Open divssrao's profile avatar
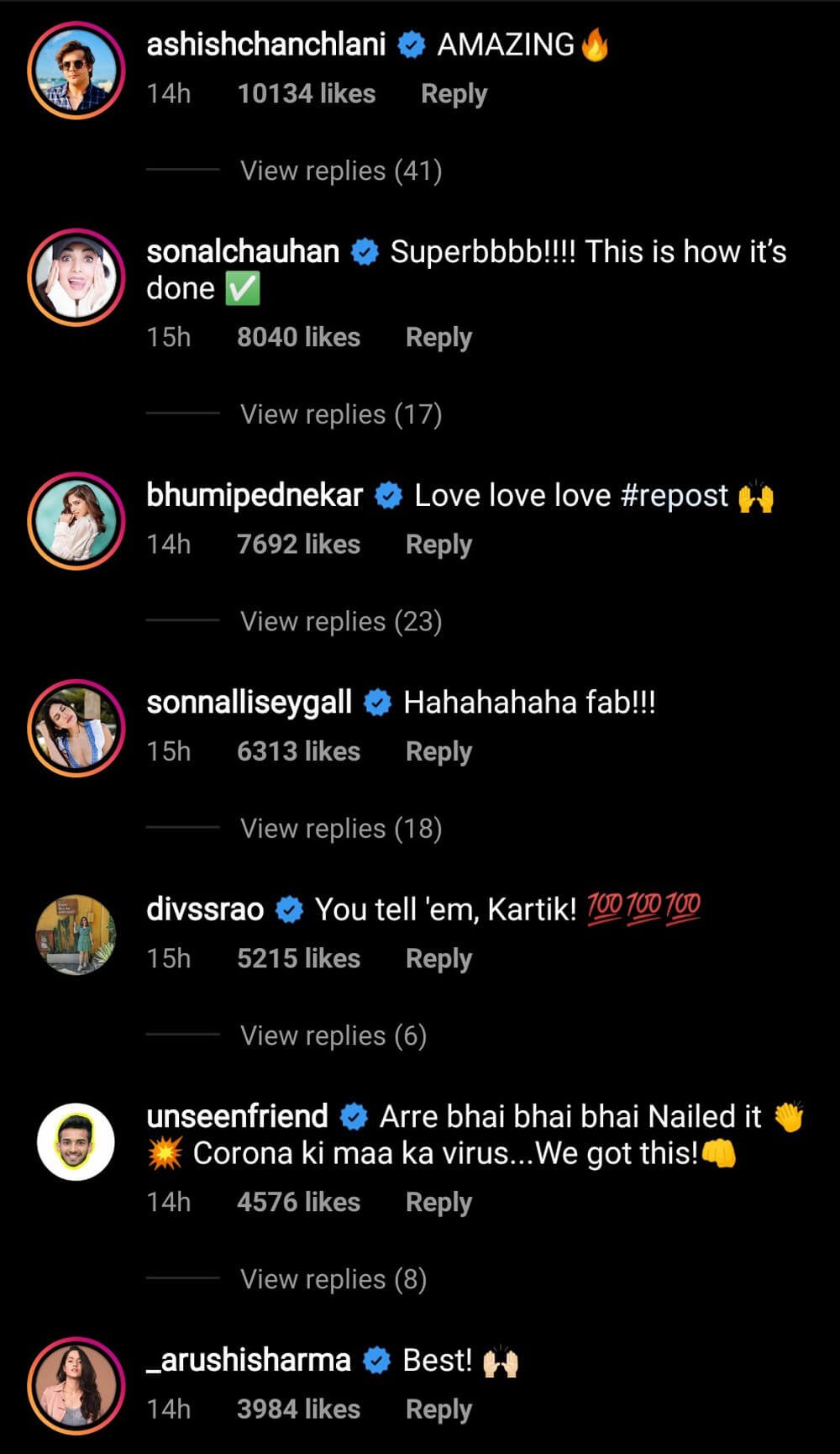840x1454 pixels. [76, 935]
